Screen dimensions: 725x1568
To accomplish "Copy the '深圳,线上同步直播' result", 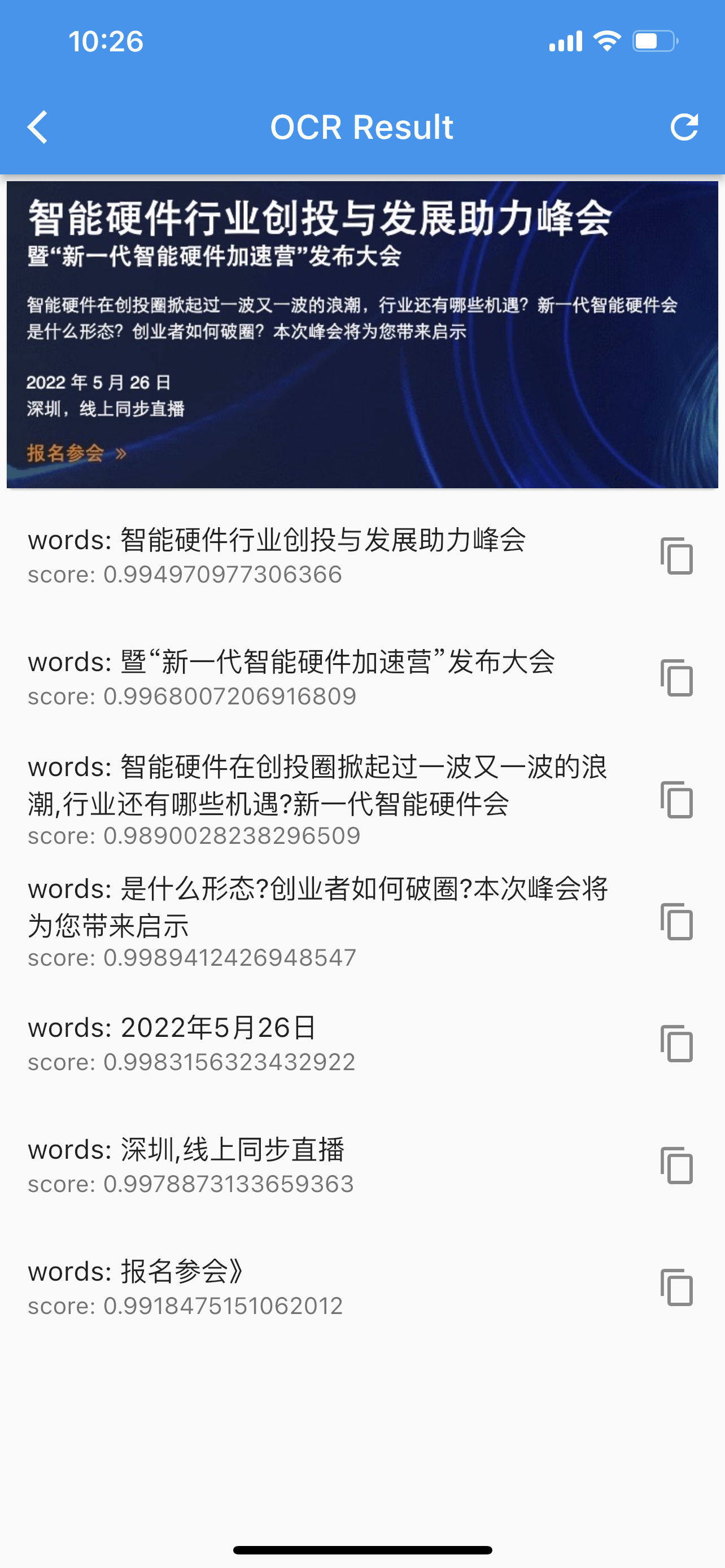I will point(677,1166).
